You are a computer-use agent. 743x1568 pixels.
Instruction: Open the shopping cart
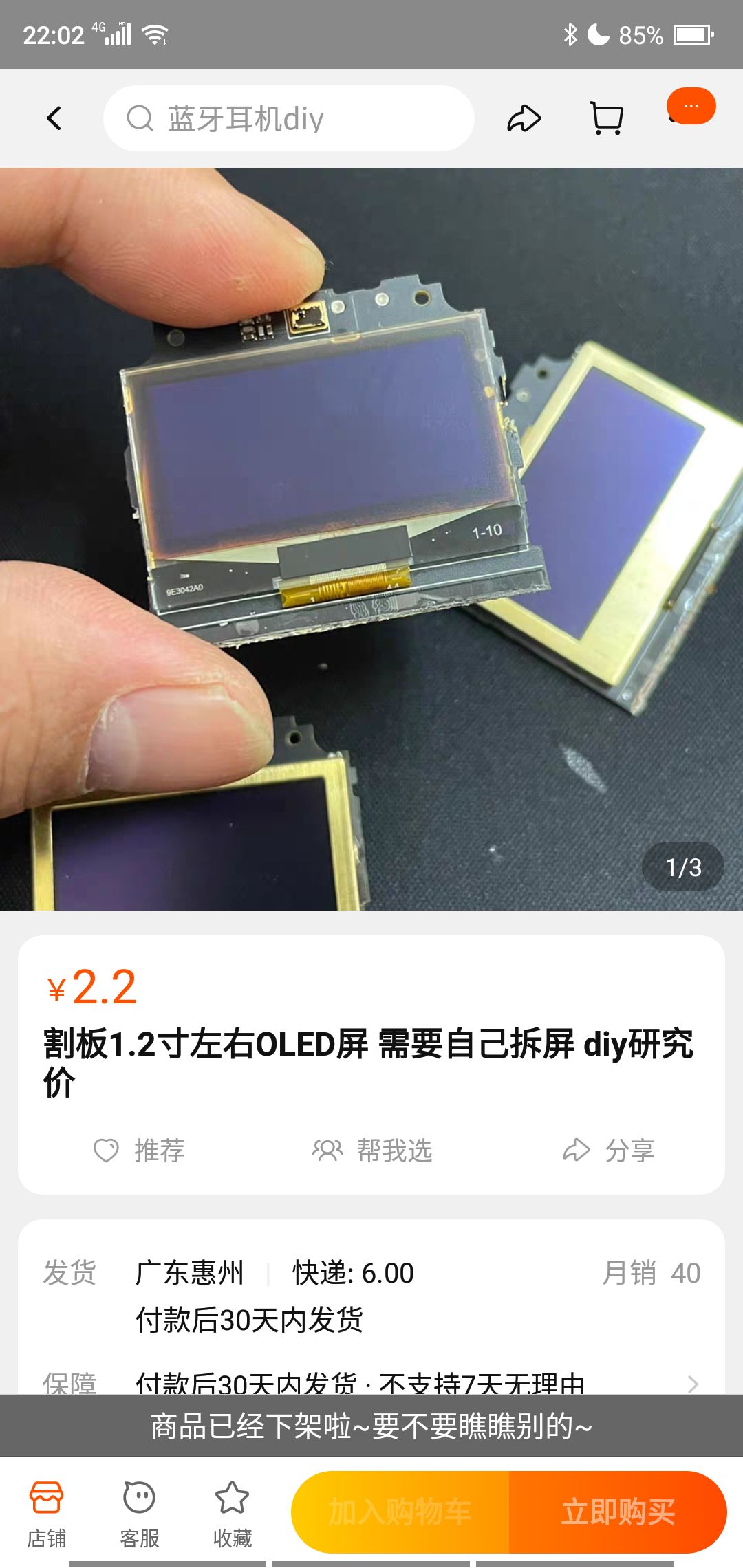point(607,118)
